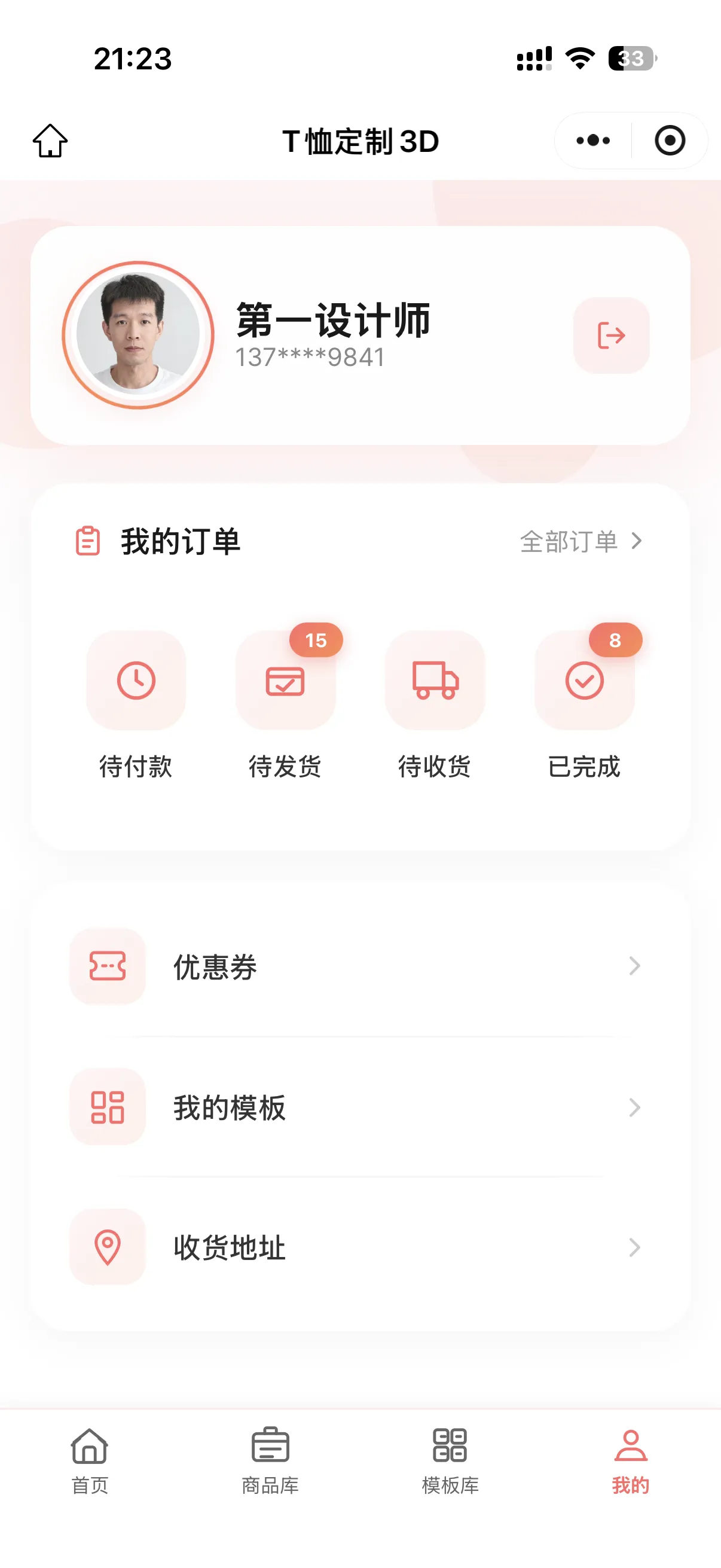Open 我的模板 using its right chevron
This screenshot has width=721, height=1568.
(x=634, y=1108)
